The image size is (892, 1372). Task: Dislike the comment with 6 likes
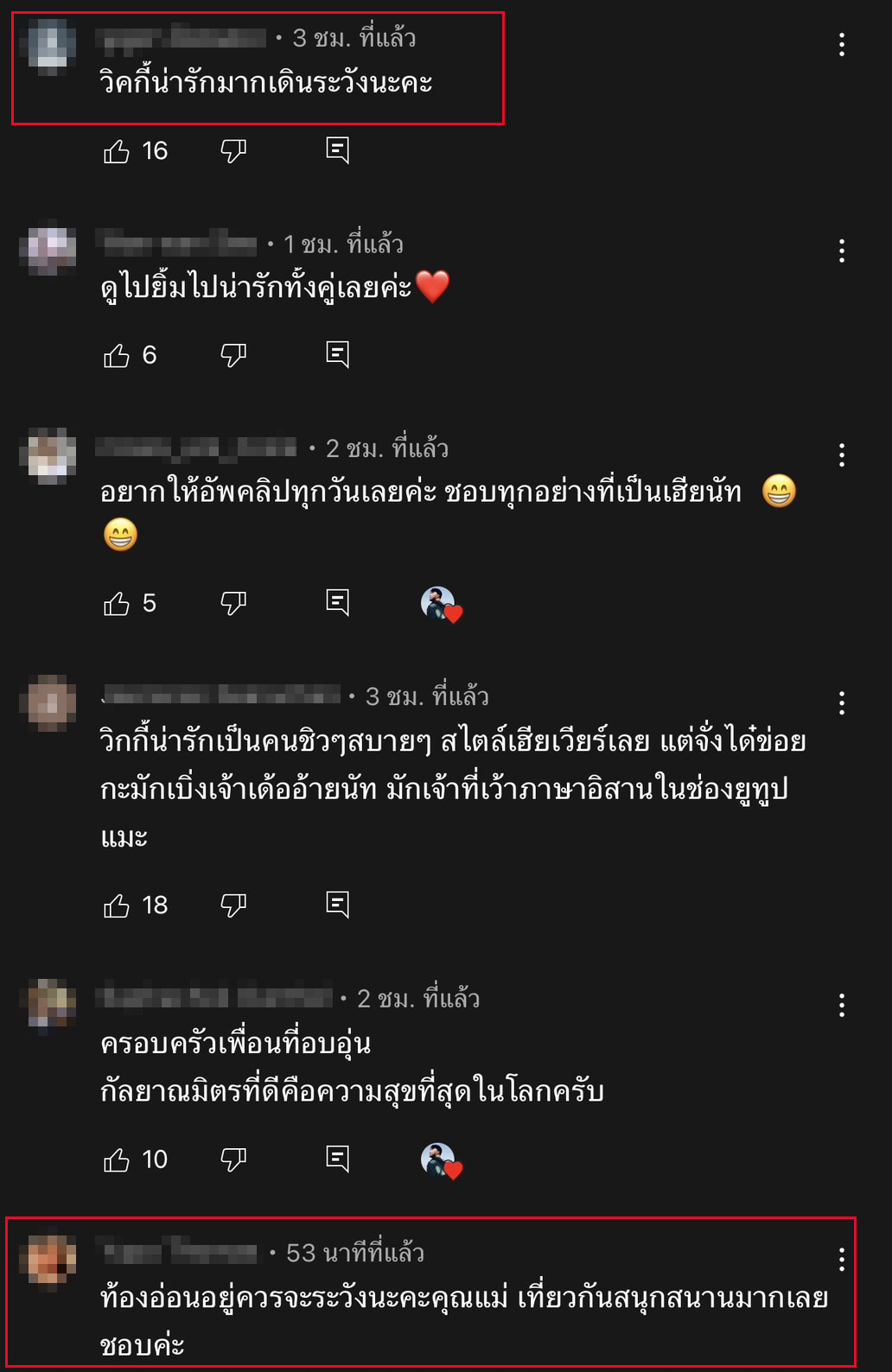(232, 353)
